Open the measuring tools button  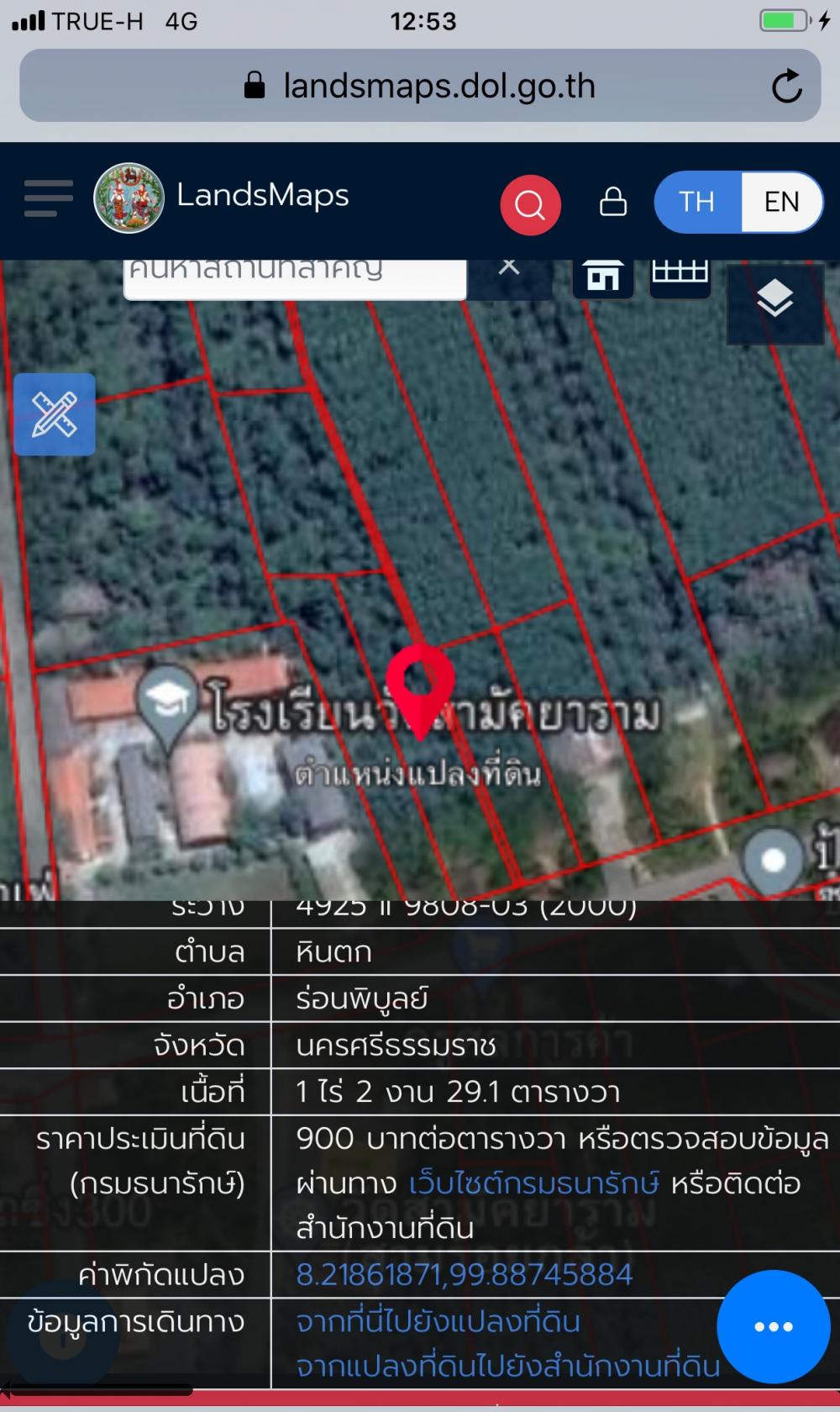point(55,414)
